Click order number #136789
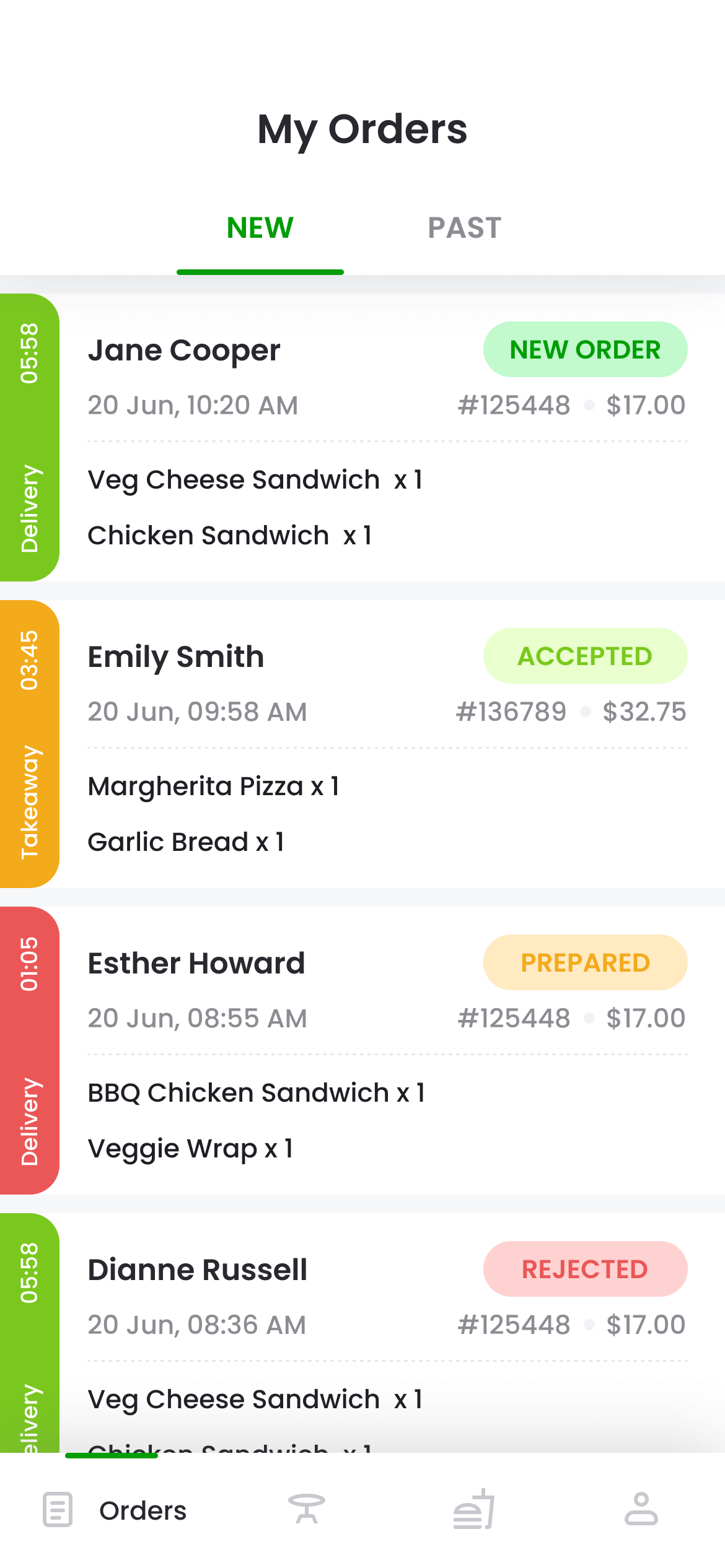This screenshot has width=725, height=1568. tap(511, 711)
